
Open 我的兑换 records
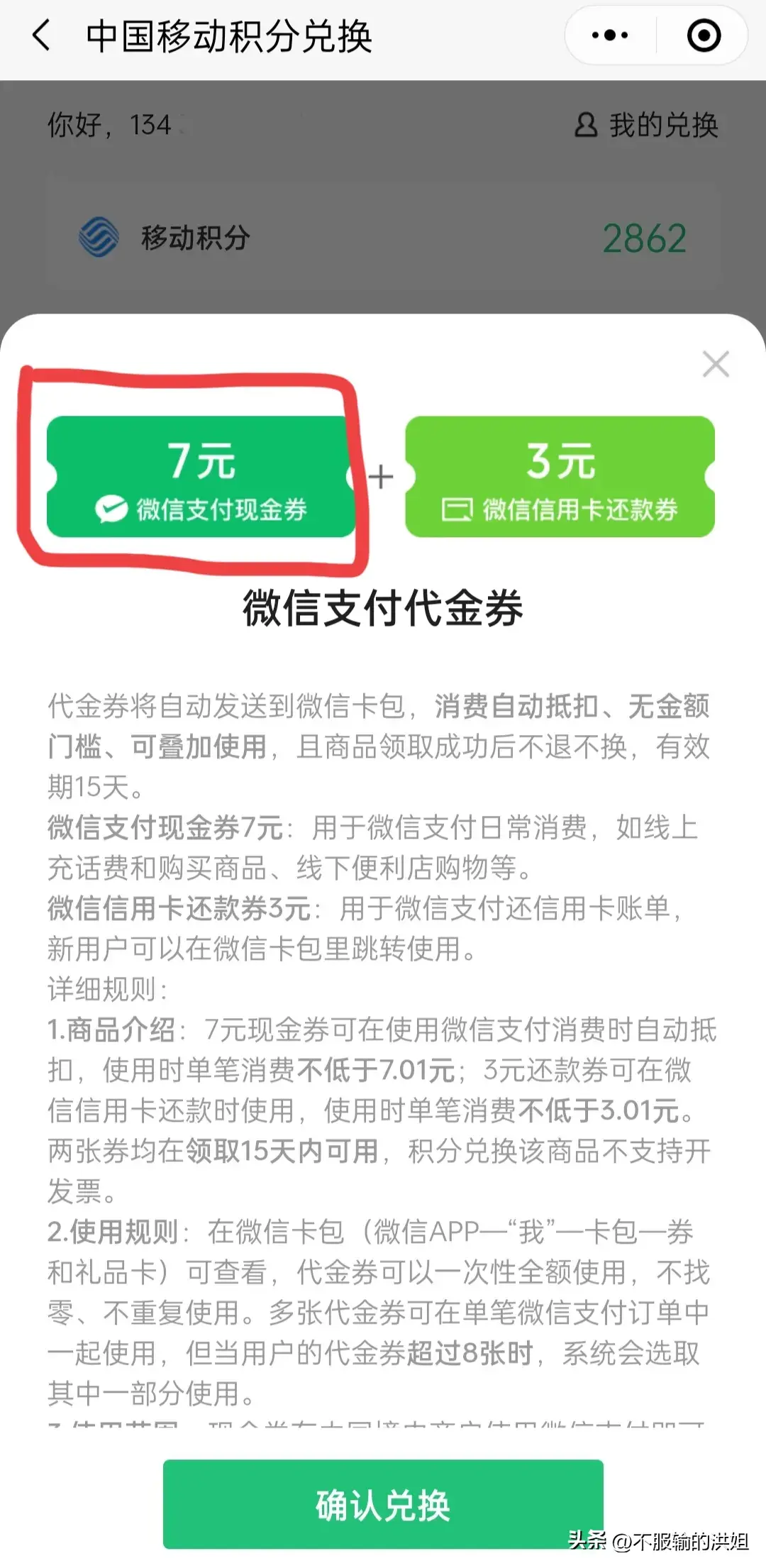[646, 126]
